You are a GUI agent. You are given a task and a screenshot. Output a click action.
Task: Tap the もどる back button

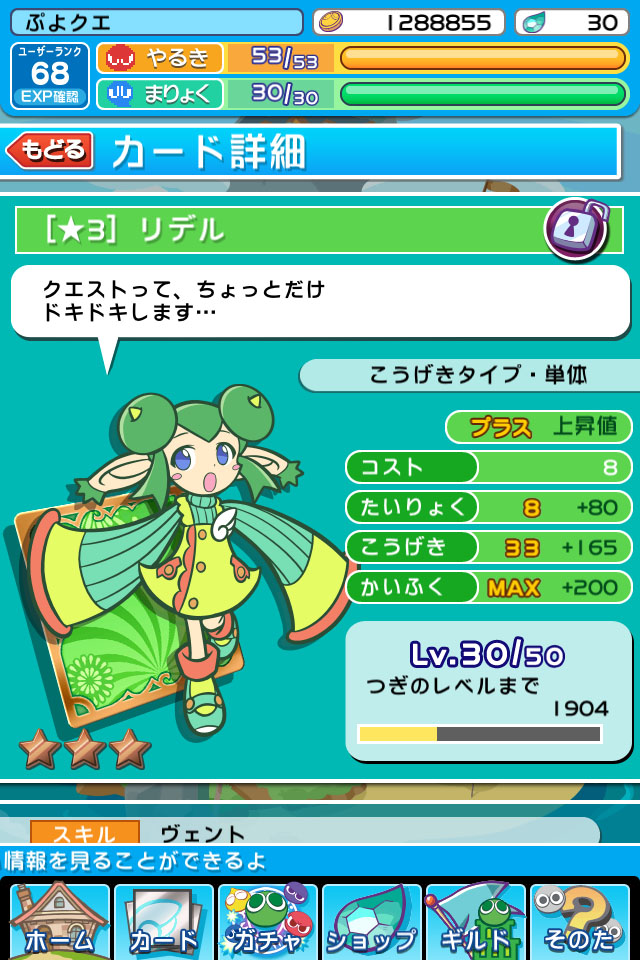click(50, 151)
